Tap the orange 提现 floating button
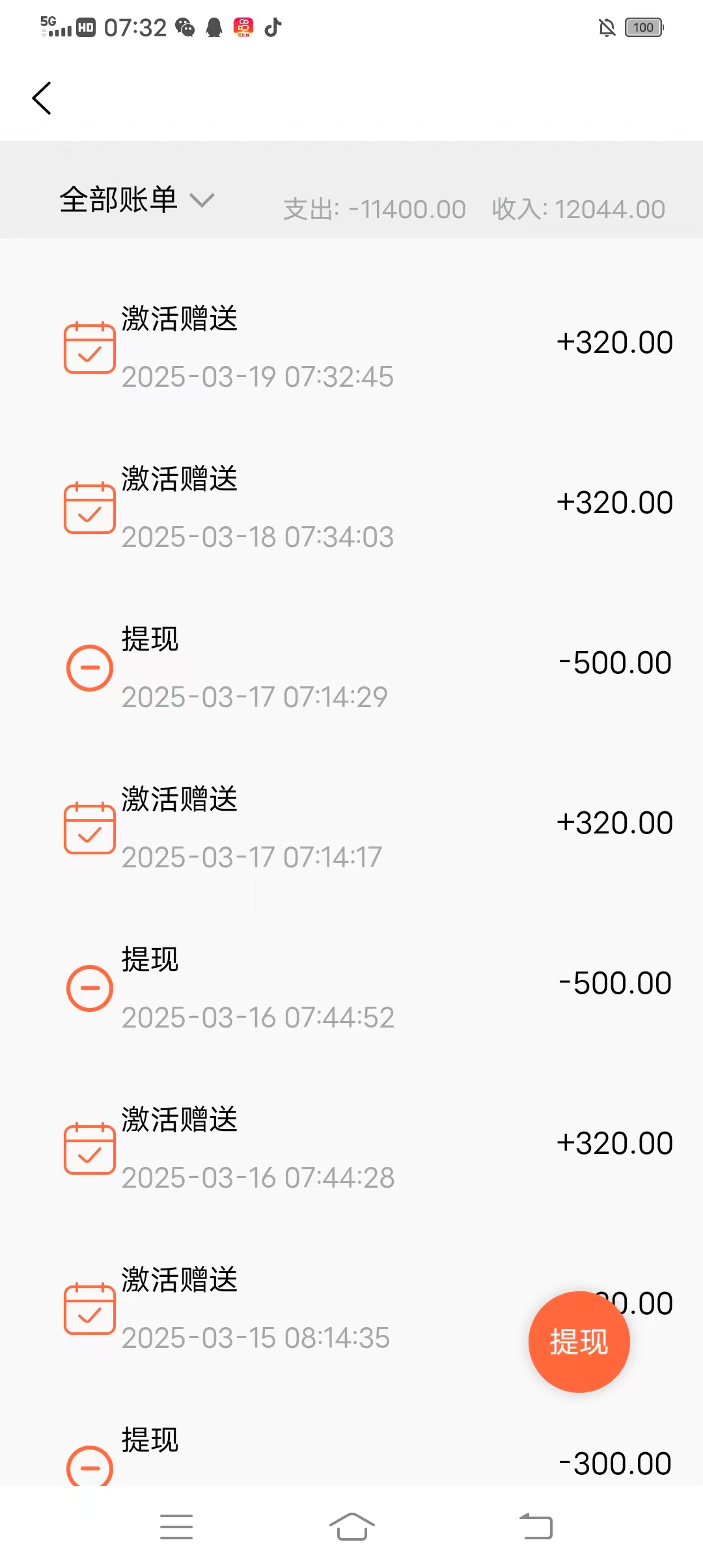The height and width of the screenshot is (1568, 703). pyautogui.click(x=579, y=1341)
